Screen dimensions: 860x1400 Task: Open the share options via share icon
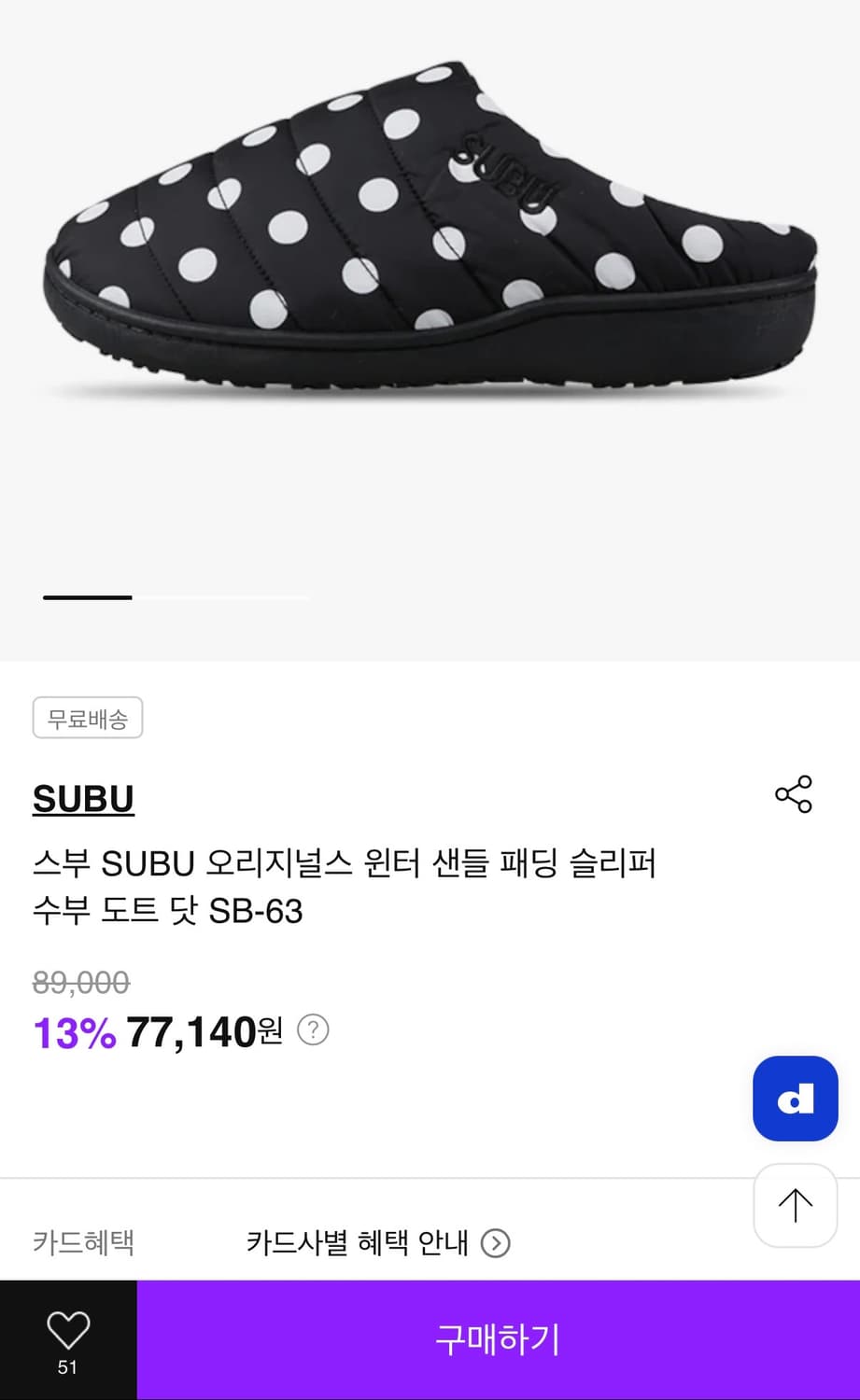795,794
